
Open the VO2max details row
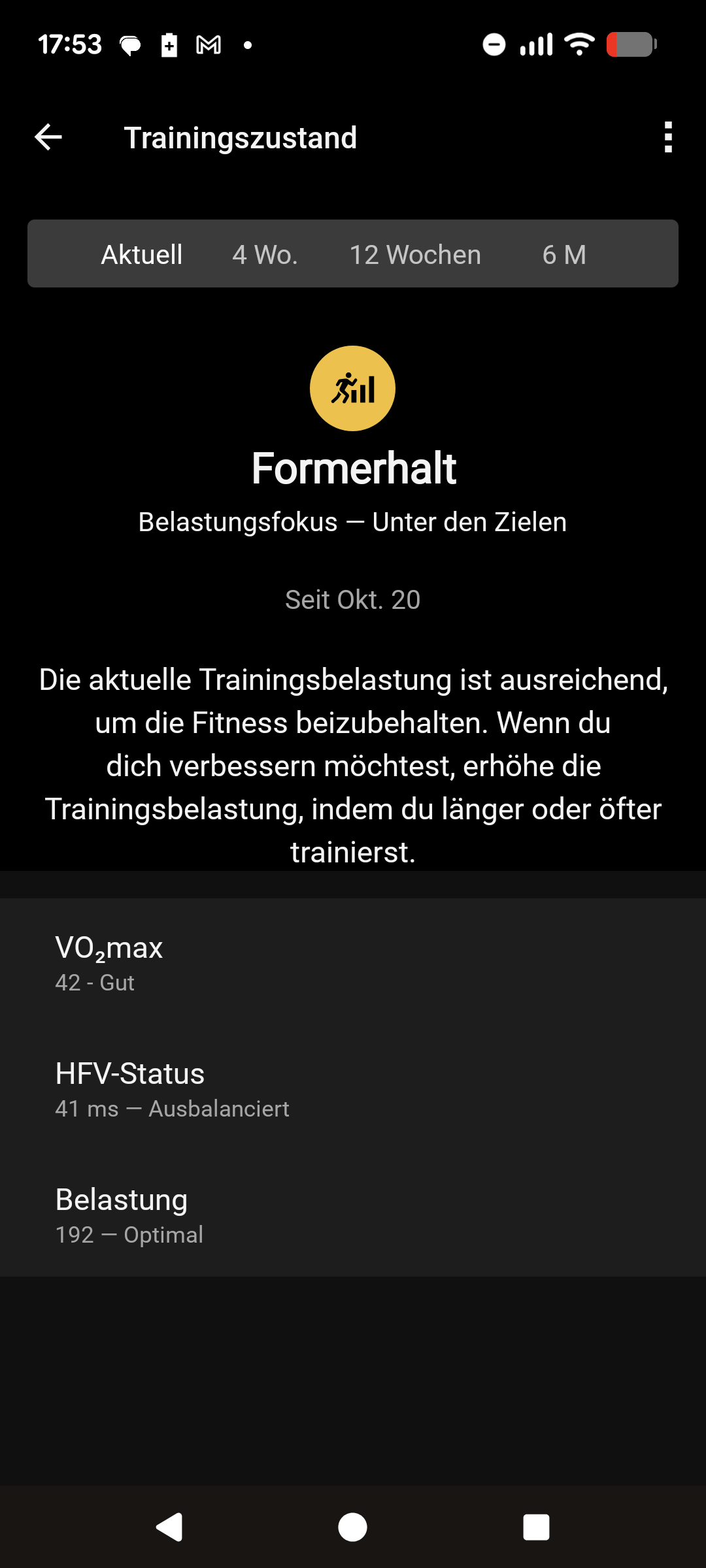(x=353, y=962)
